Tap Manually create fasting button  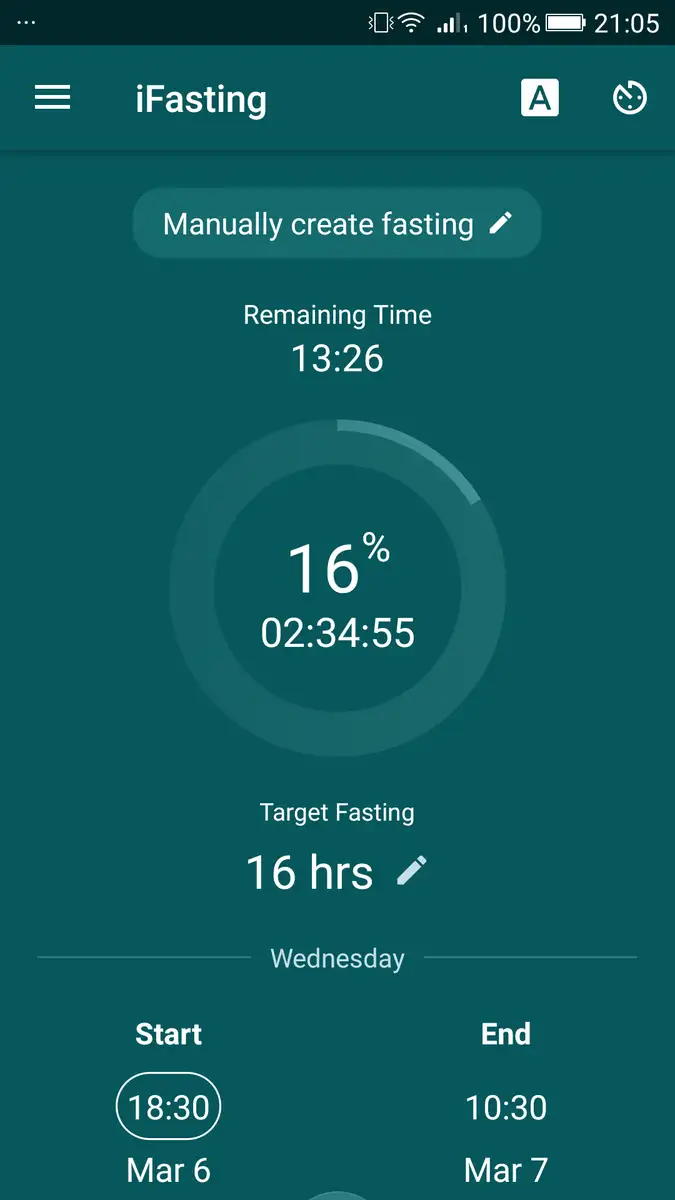coord(337,223)
